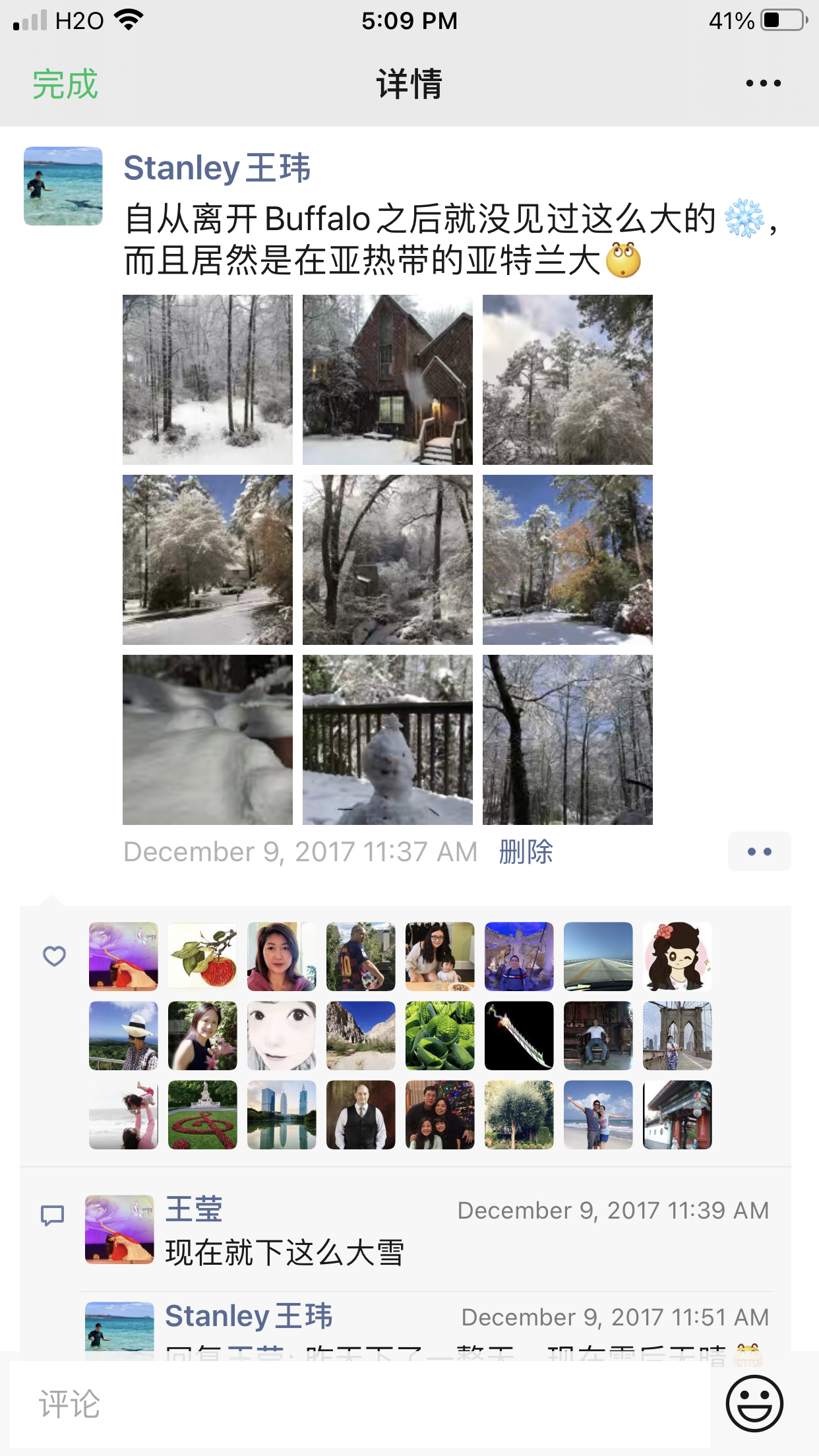Image resolution: width=819 pixels, height=1456 pixels.
Task: Open the red apple avatar among the likes
Action: coord(202,956)
